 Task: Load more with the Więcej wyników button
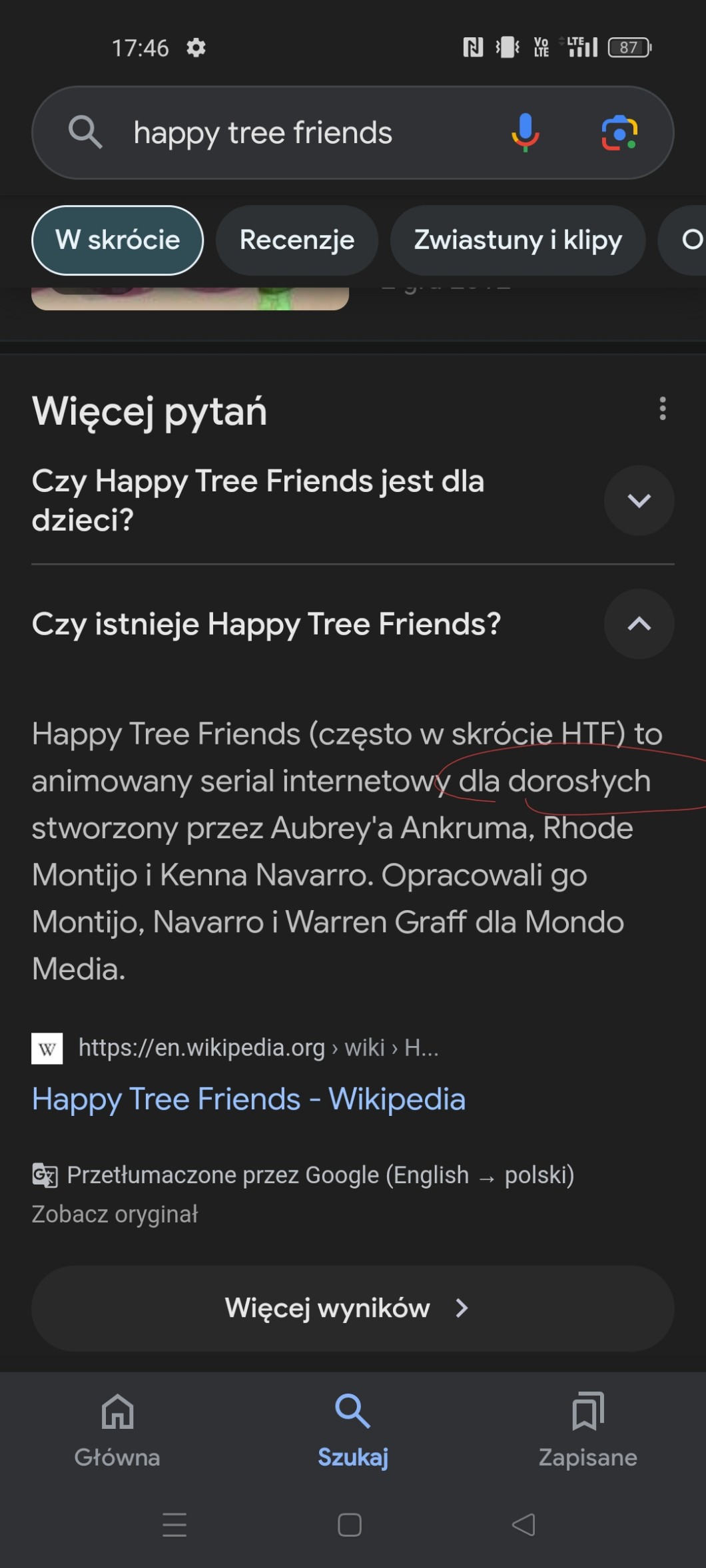pyautogui.click(x=352, y=1308)
